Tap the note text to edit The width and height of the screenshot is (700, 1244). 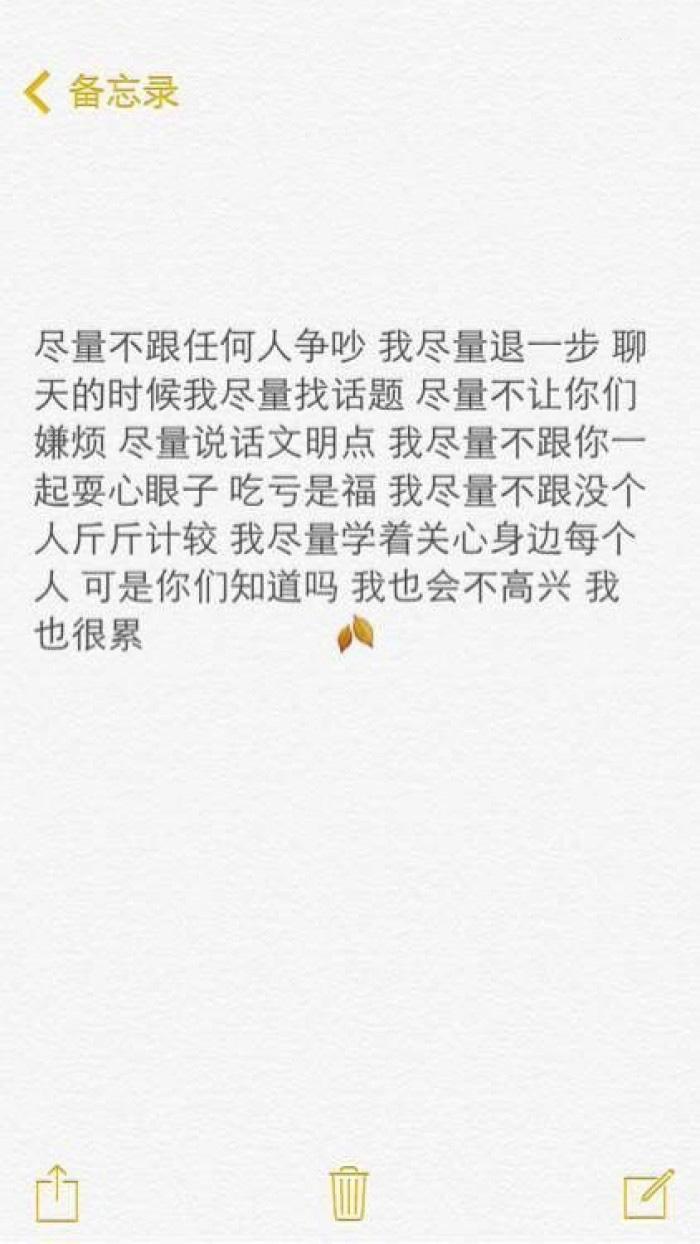340,490
